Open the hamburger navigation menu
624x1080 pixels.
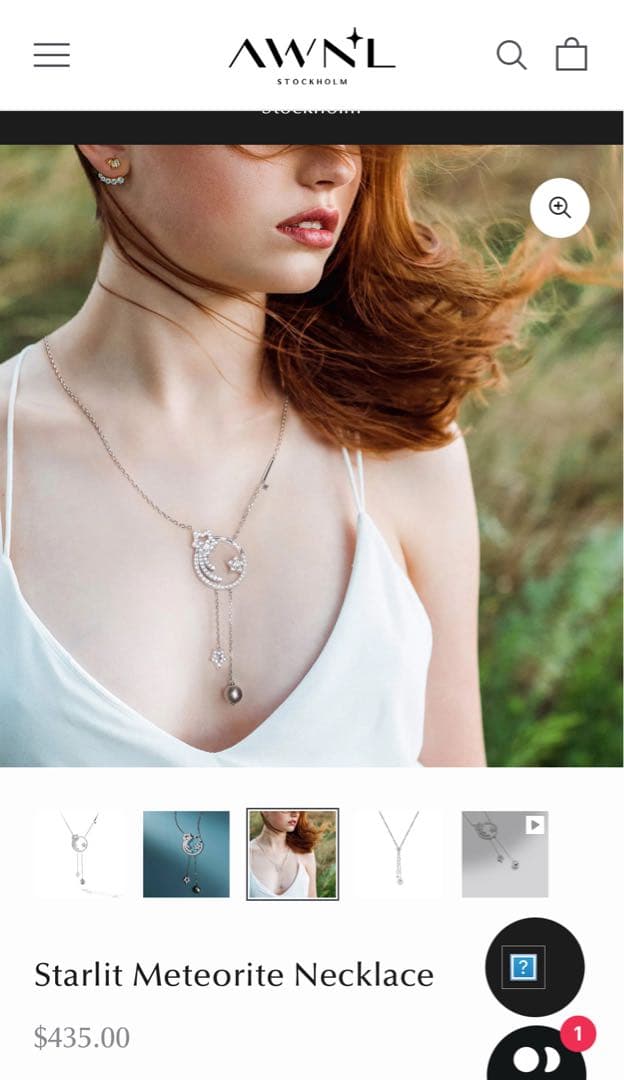tap(52, 55)
